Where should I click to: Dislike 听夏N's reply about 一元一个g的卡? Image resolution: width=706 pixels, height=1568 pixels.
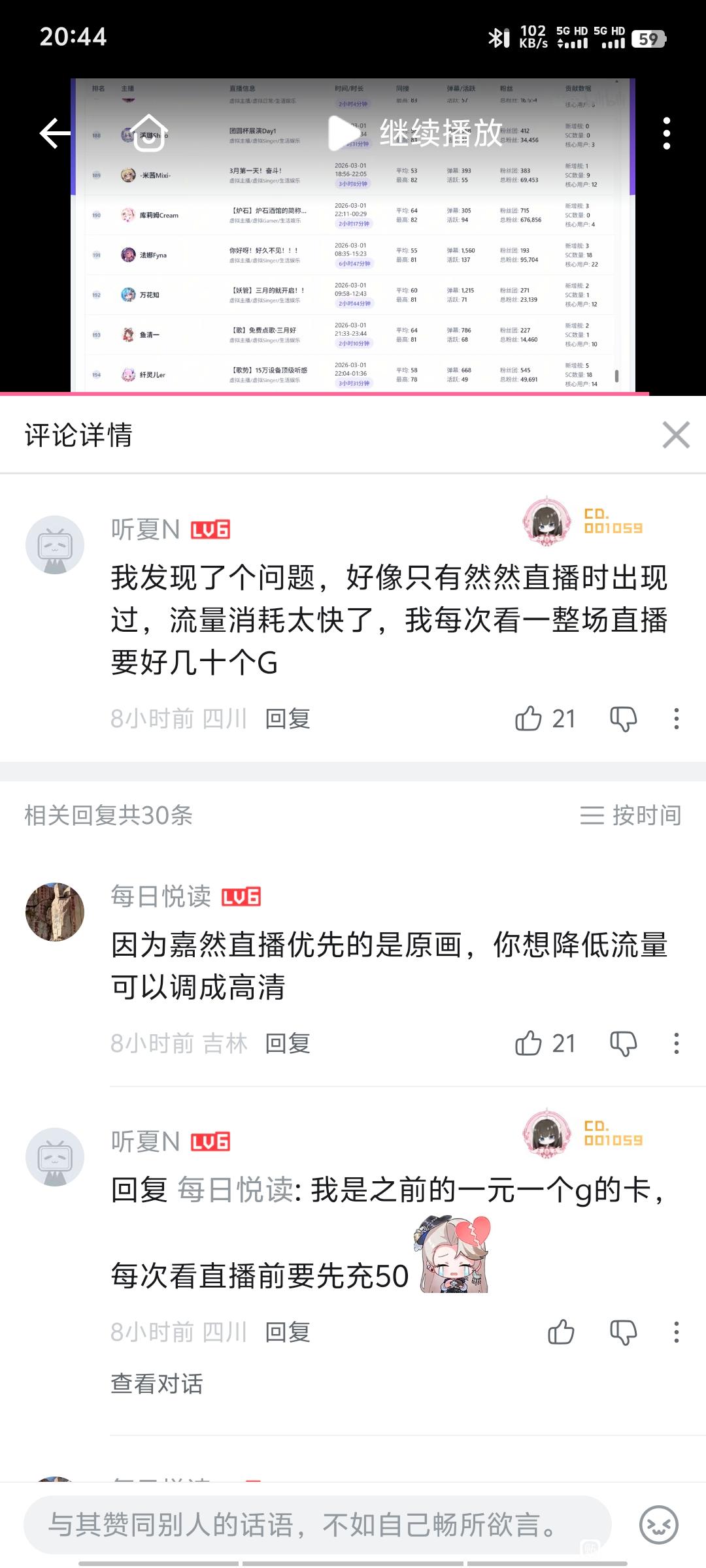[x=623, y=1332]
